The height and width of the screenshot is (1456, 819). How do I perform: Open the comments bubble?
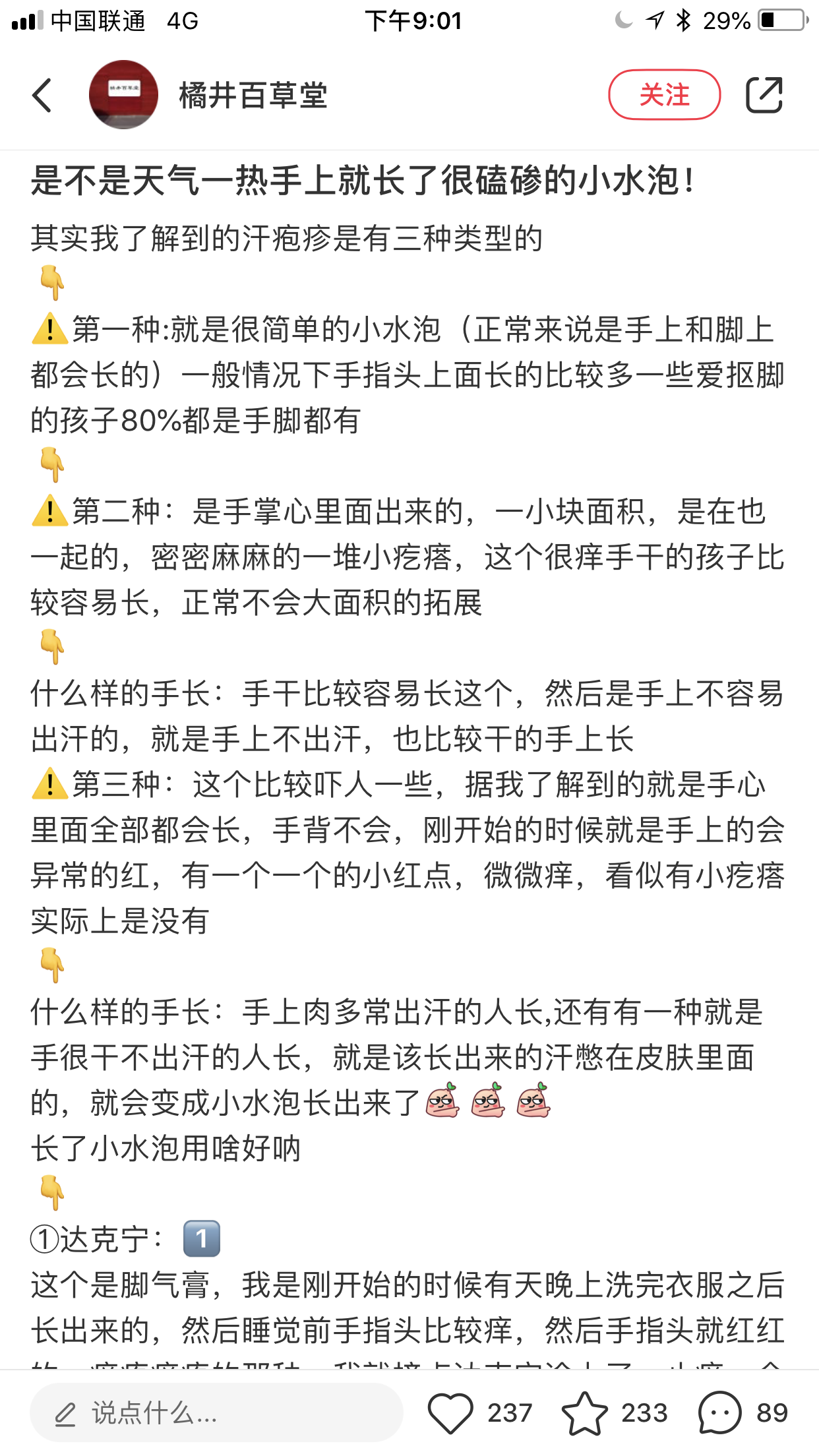pos(720,1412)
